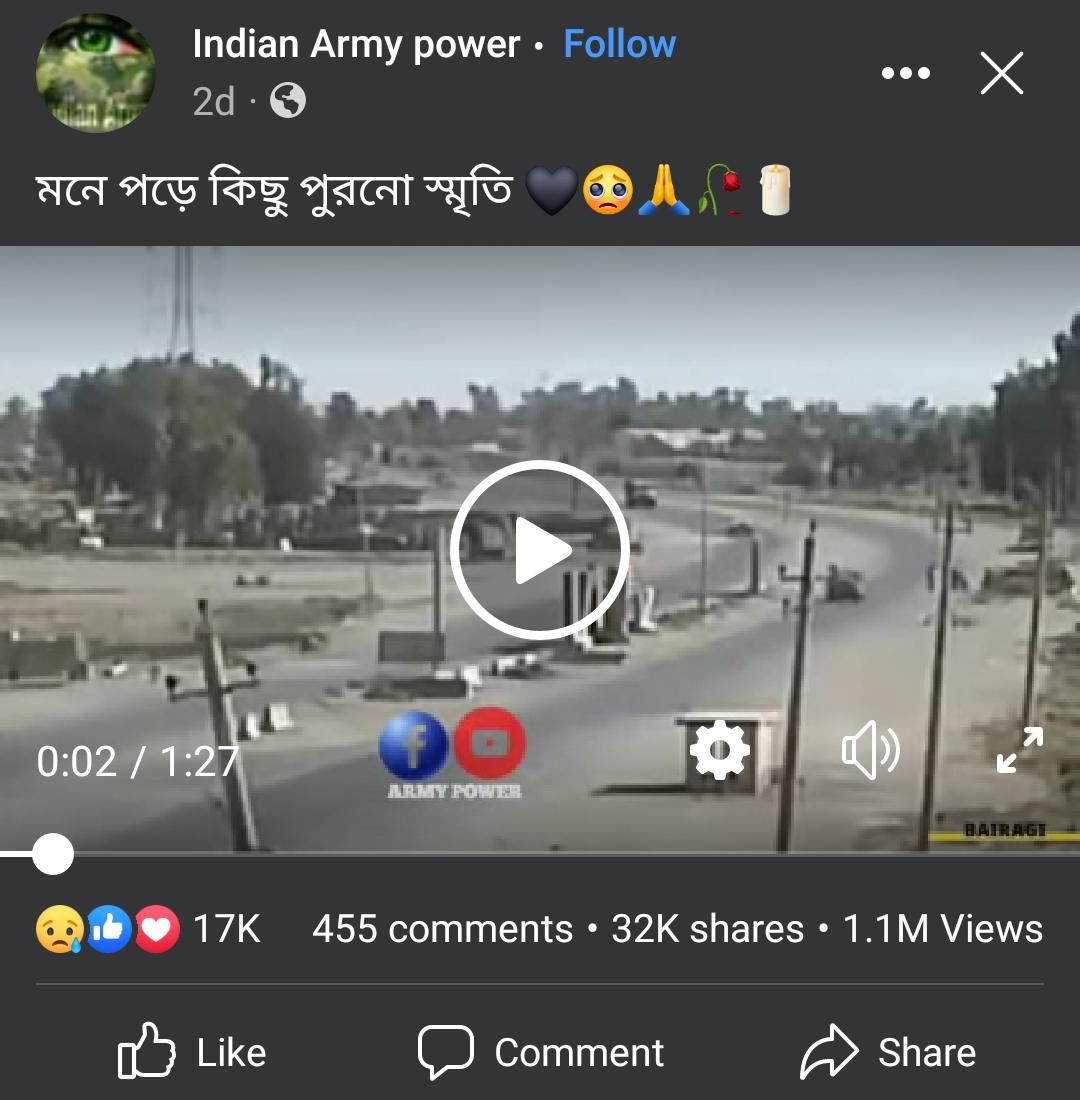
Task: Tap the video progress scrubber
Action: tap(50, 854)
